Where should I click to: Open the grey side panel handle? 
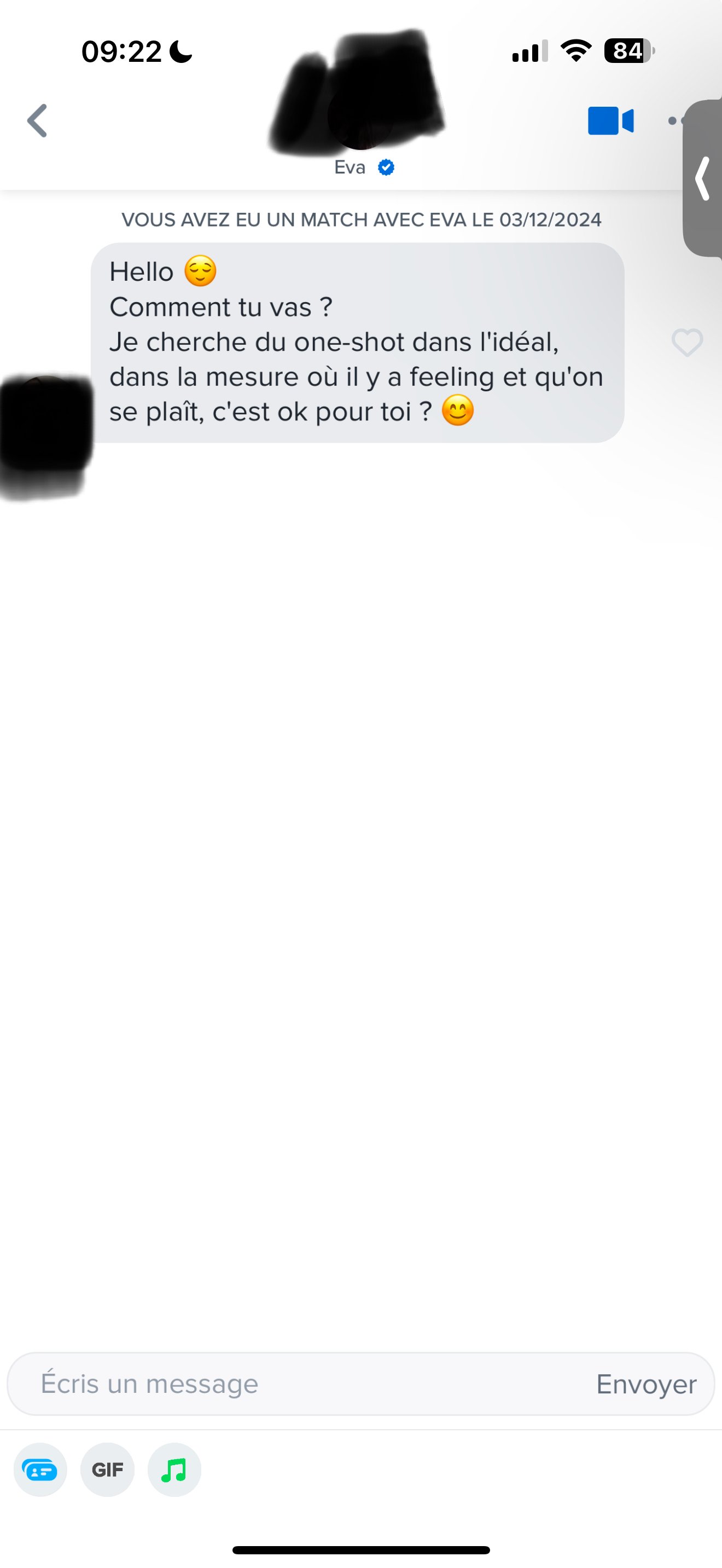click(x=702, y=178)
